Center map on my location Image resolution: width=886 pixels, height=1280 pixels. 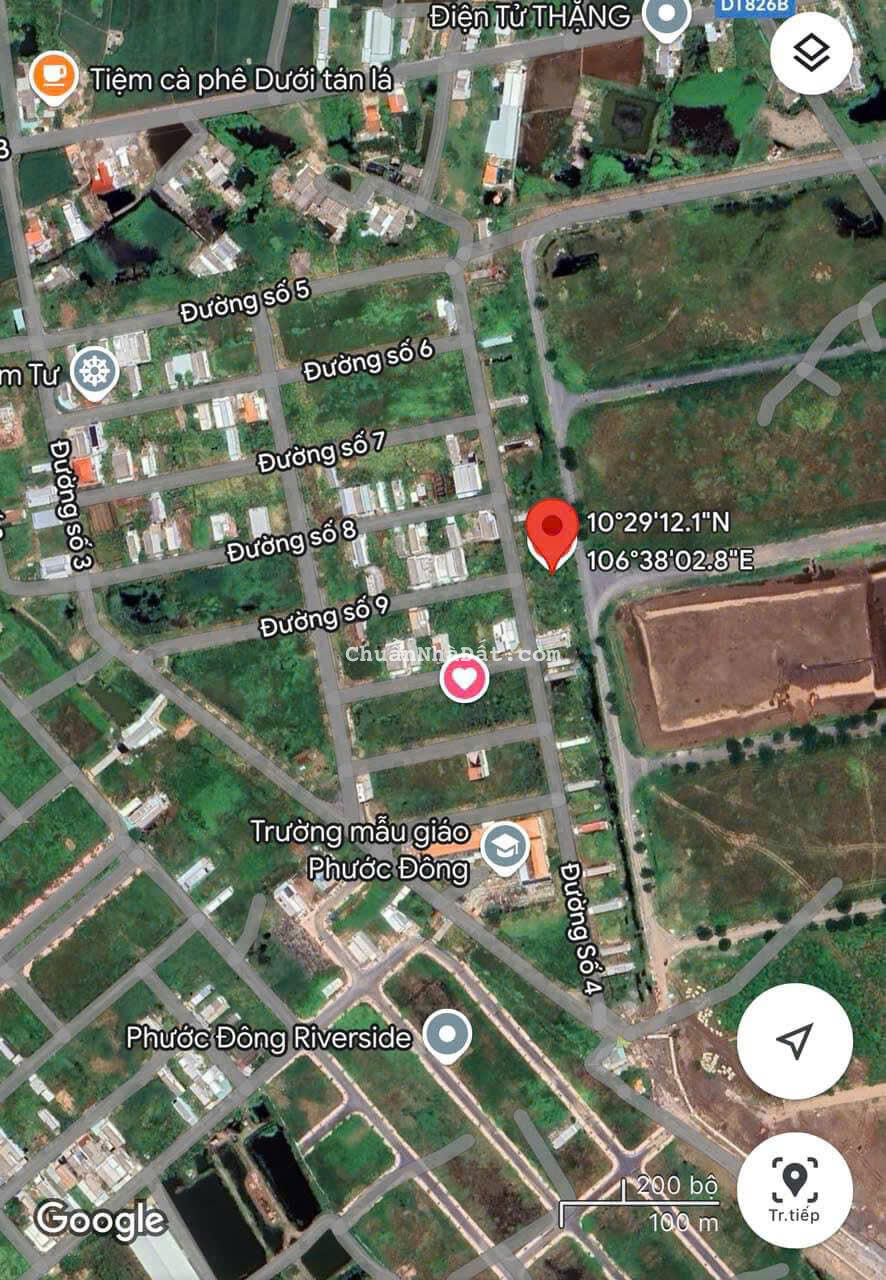(x=794, y=1041)
